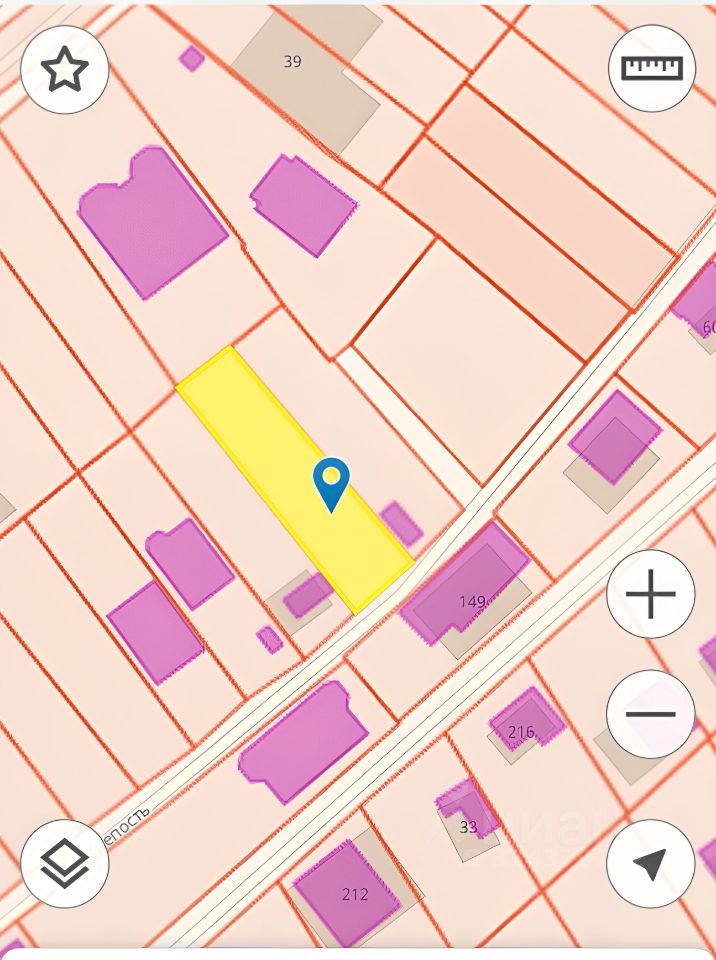The width and height of the screenshot is (716, 960).
Task: Zoom in with the plus button
Action: coord(651,594)
